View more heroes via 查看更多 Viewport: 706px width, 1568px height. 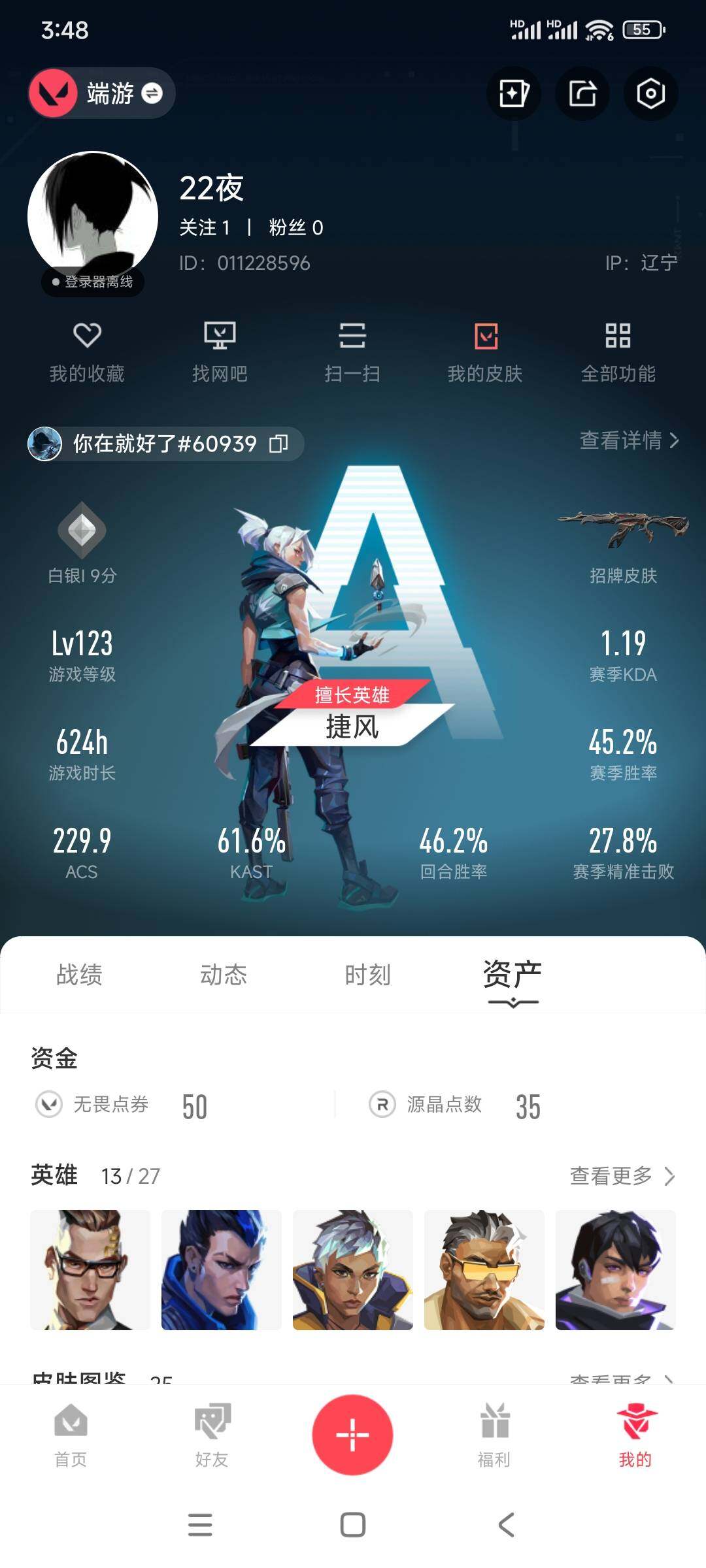622,1176
